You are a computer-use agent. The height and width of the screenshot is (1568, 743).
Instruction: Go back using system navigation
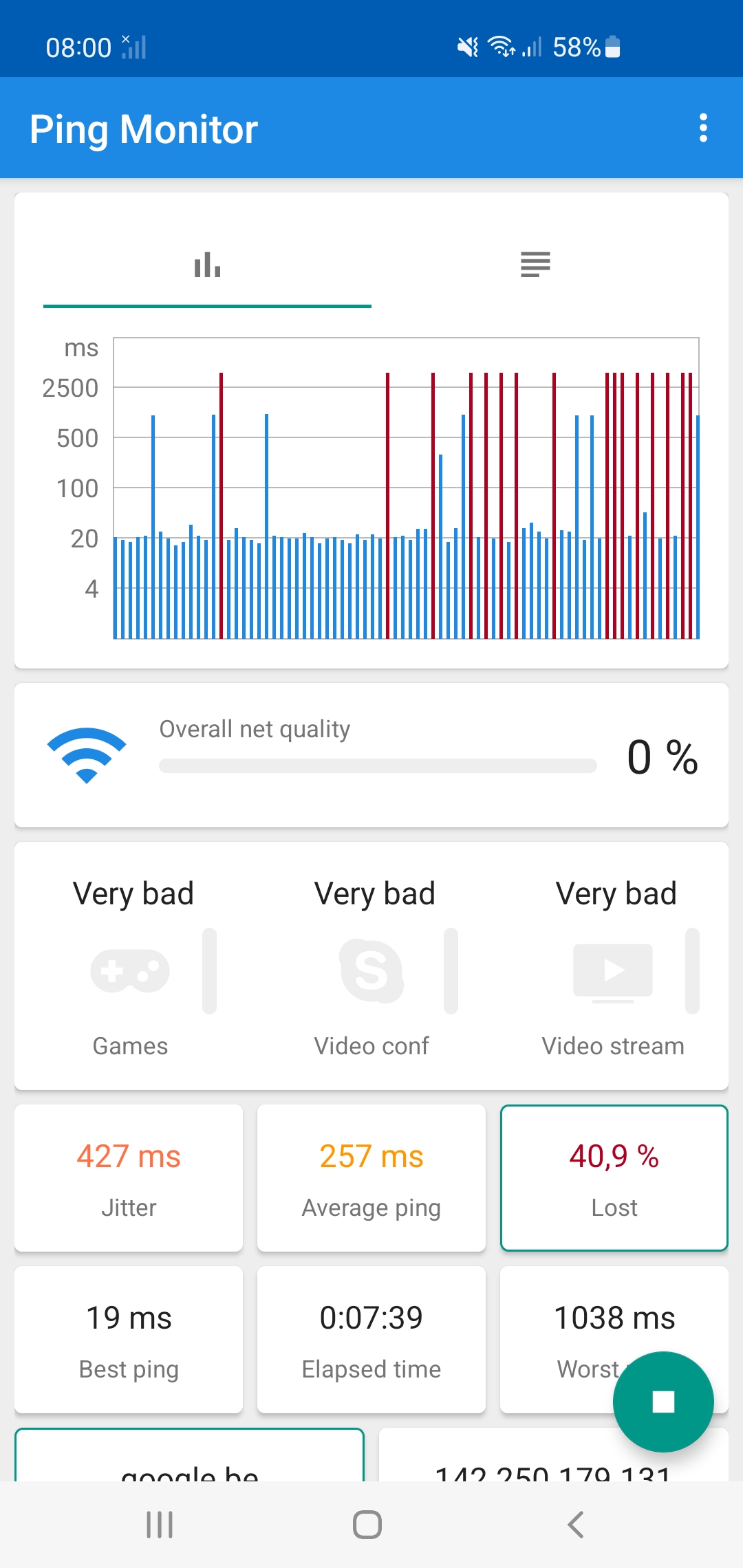click(576, 1525)
